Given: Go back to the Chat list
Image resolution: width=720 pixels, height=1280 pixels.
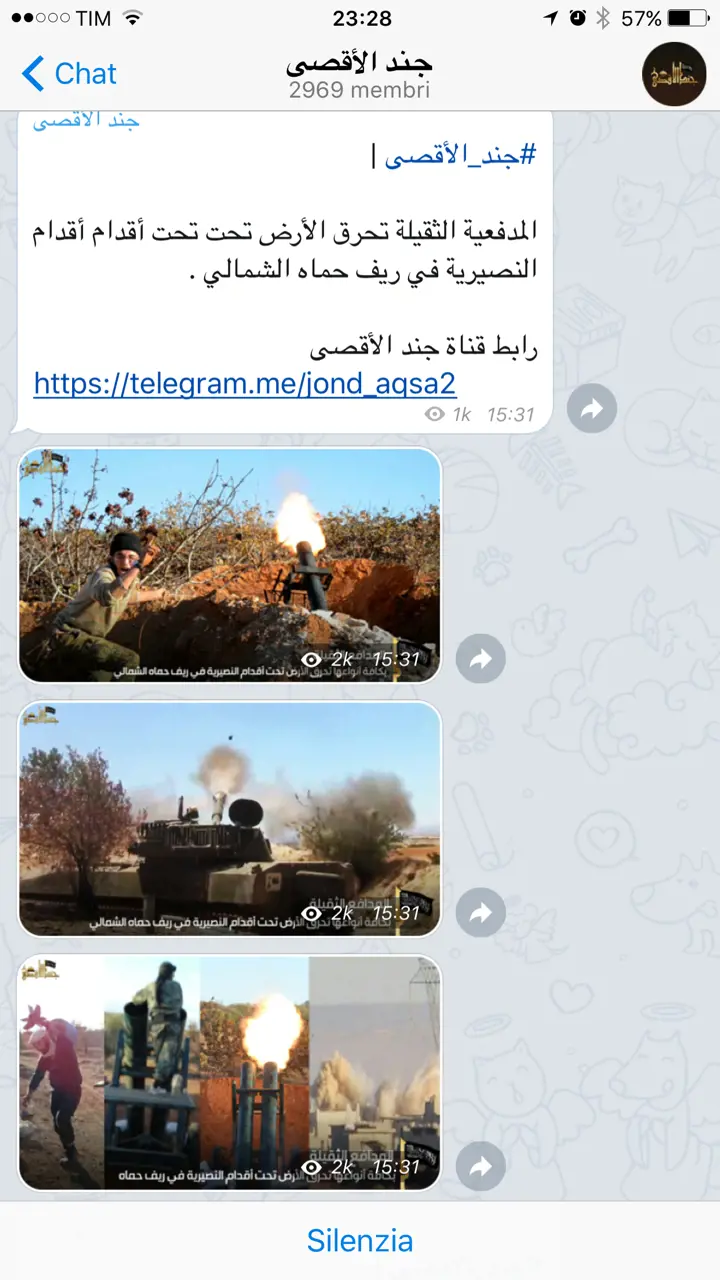Looking at the screenshot, I should (x=68, y=74).
